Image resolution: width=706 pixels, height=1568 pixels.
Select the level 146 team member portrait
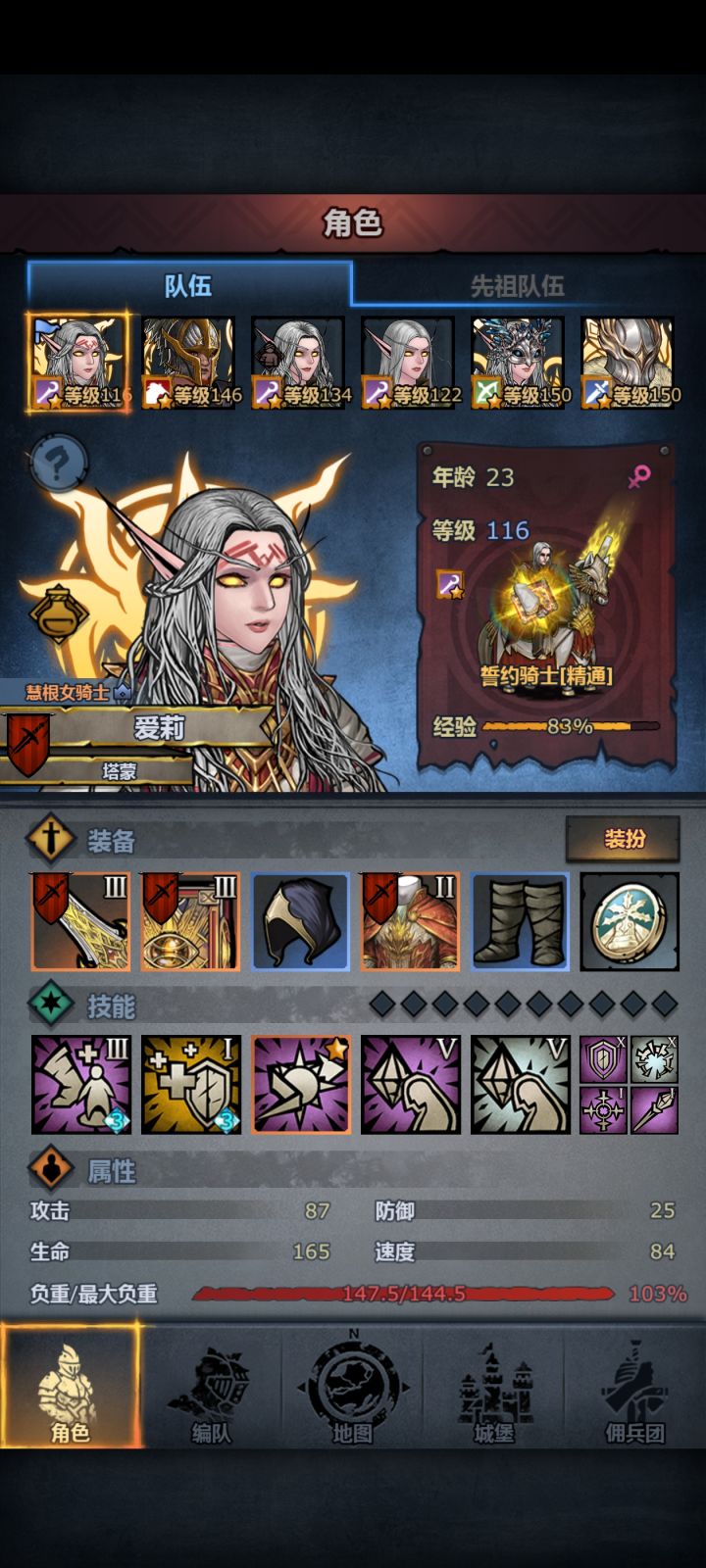click(x=190, y=364)
